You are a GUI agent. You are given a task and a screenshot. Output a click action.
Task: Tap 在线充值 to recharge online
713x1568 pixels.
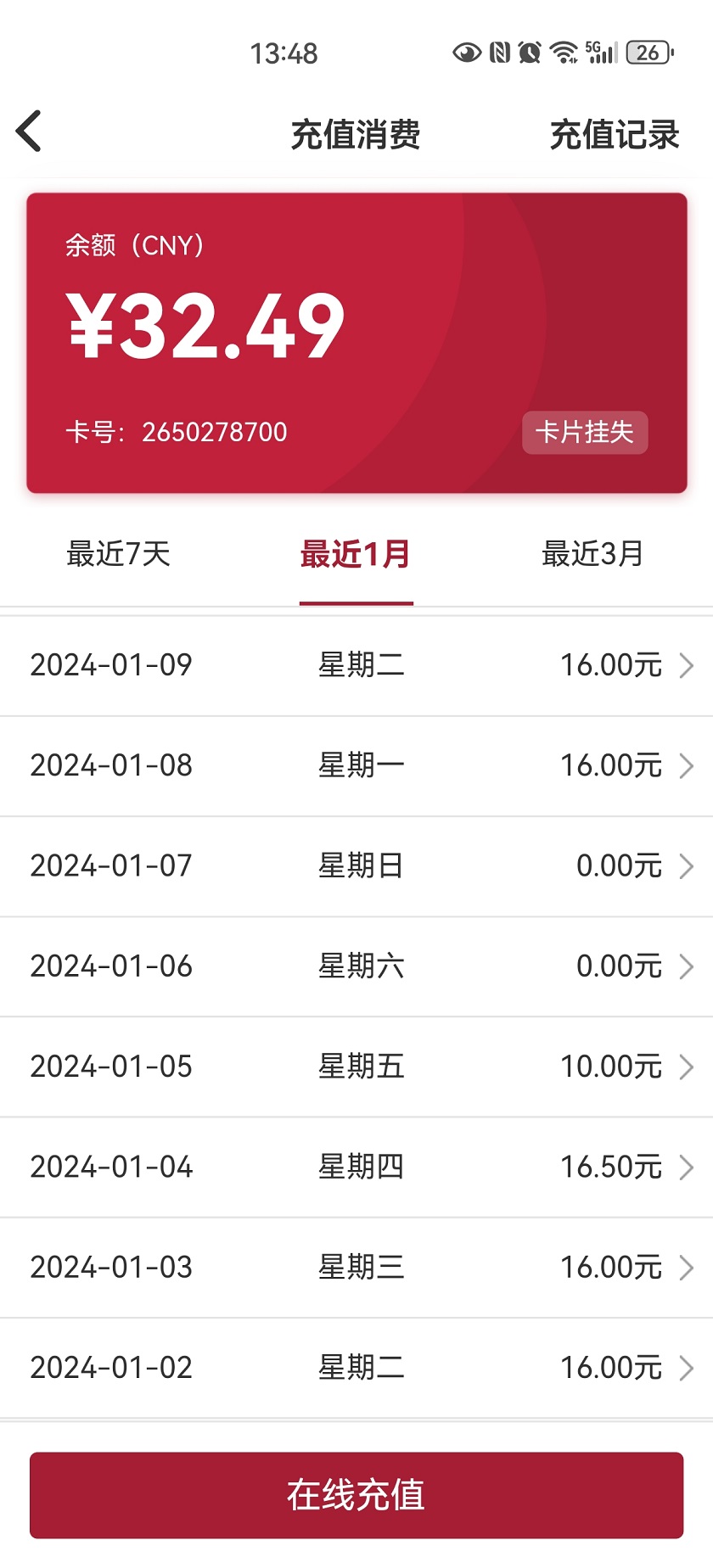[356, 1495]
